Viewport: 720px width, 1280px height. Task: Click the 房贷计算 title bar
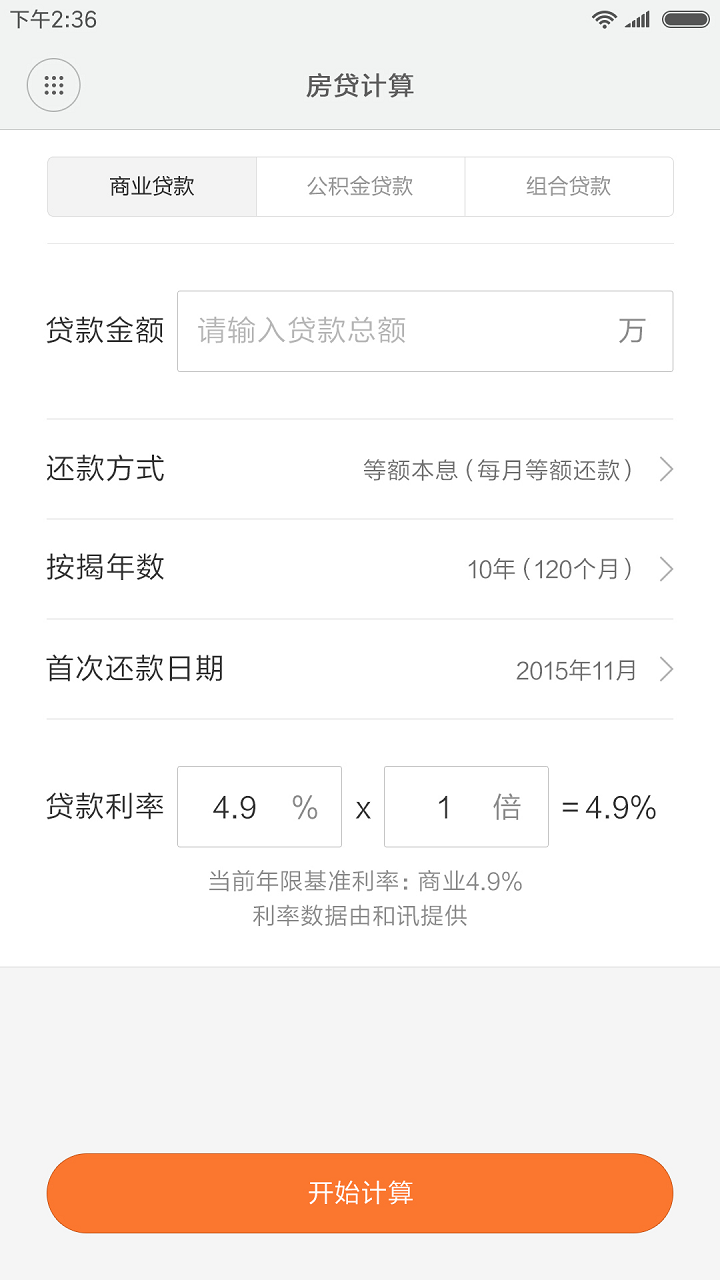coord(360,86)
